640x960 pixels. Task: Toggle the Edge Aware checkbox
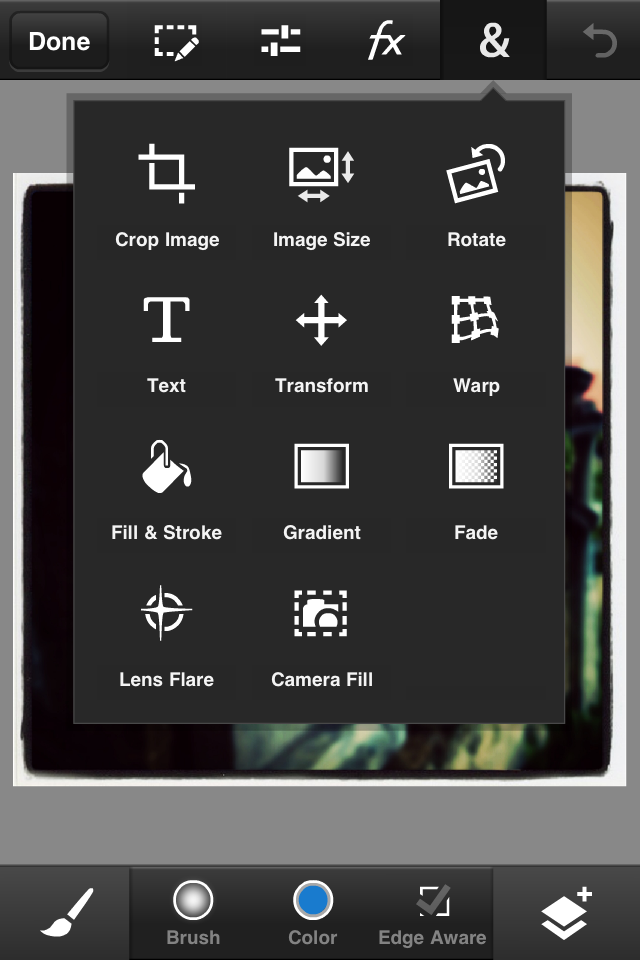click(432, 912)
